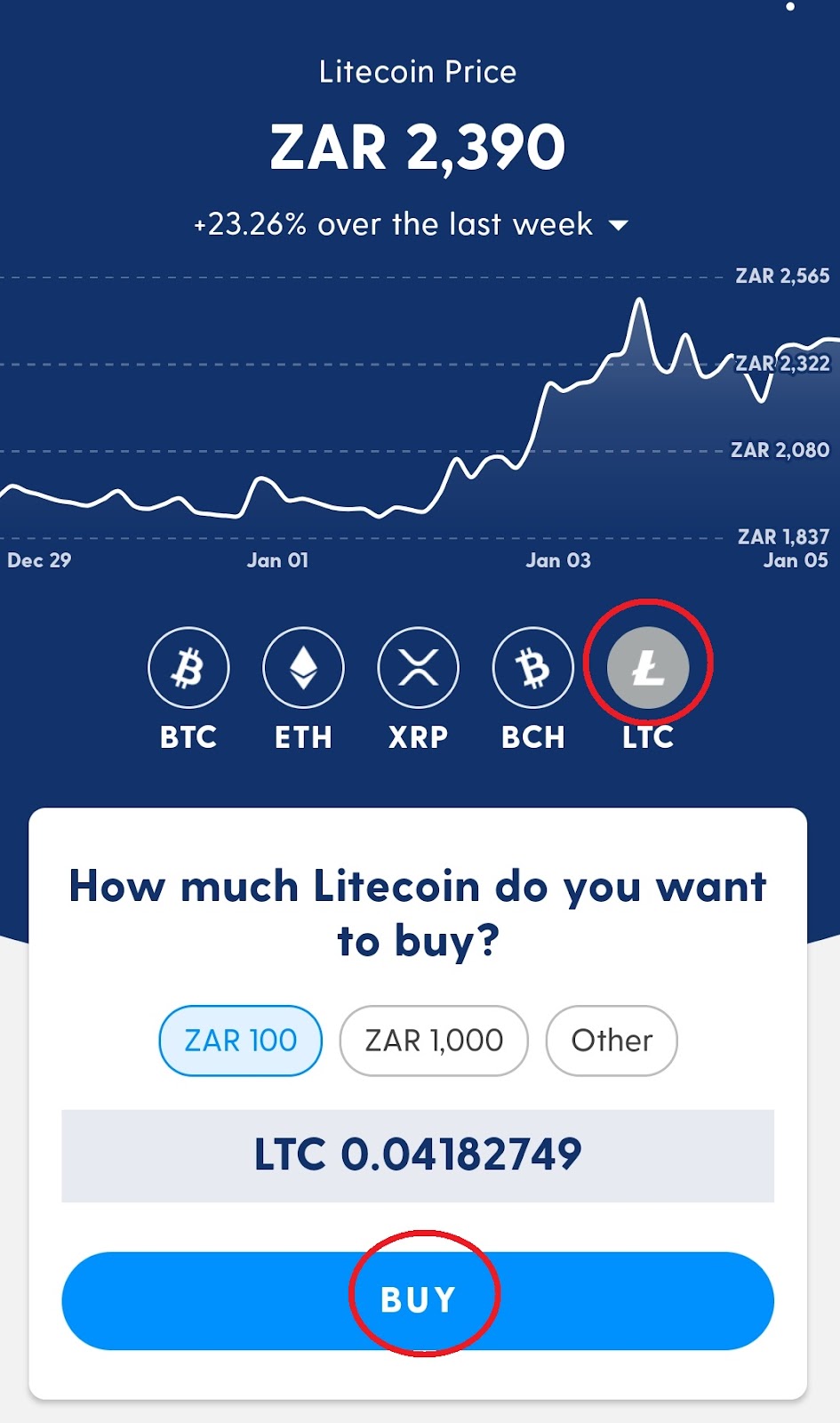Show the XRP price

coord(418,668)
